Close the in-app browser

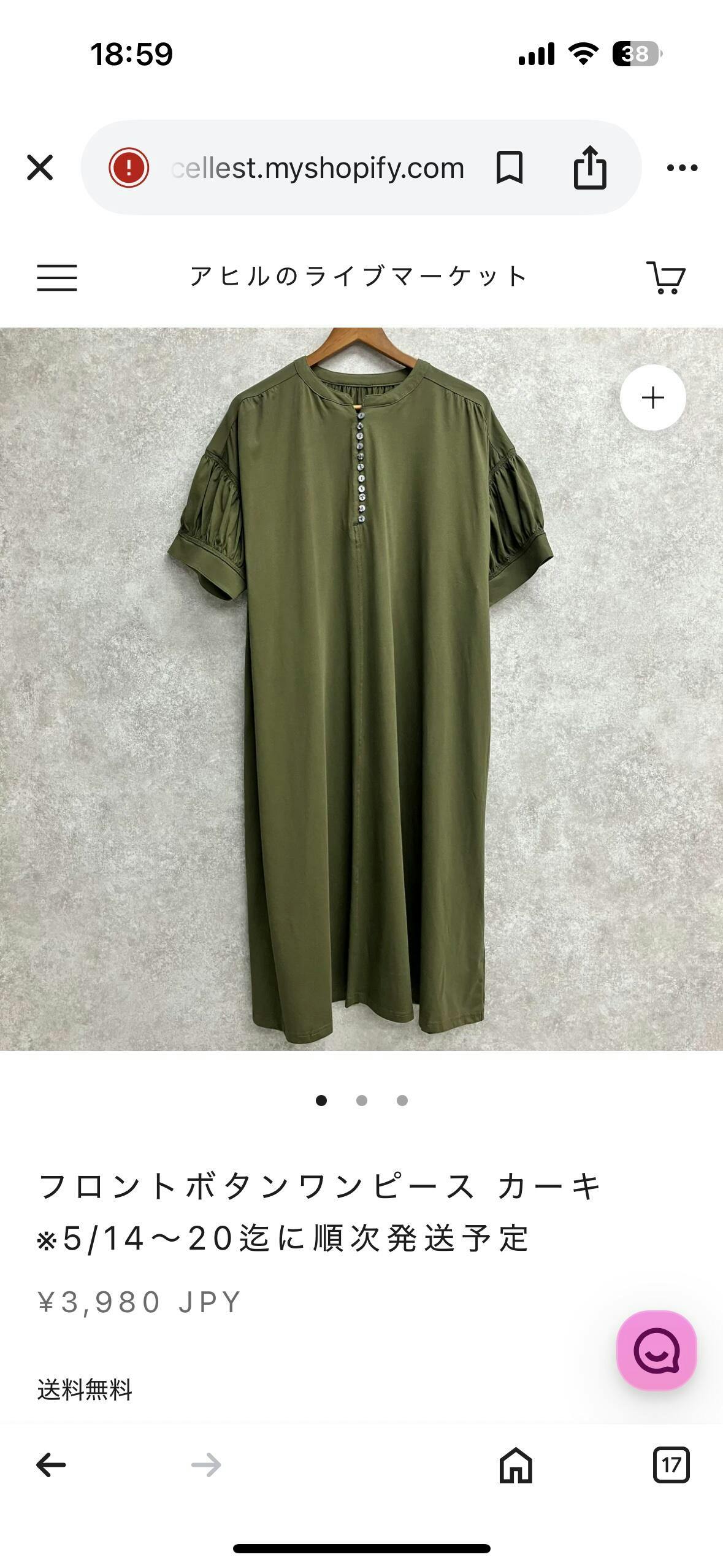point(40,167)
